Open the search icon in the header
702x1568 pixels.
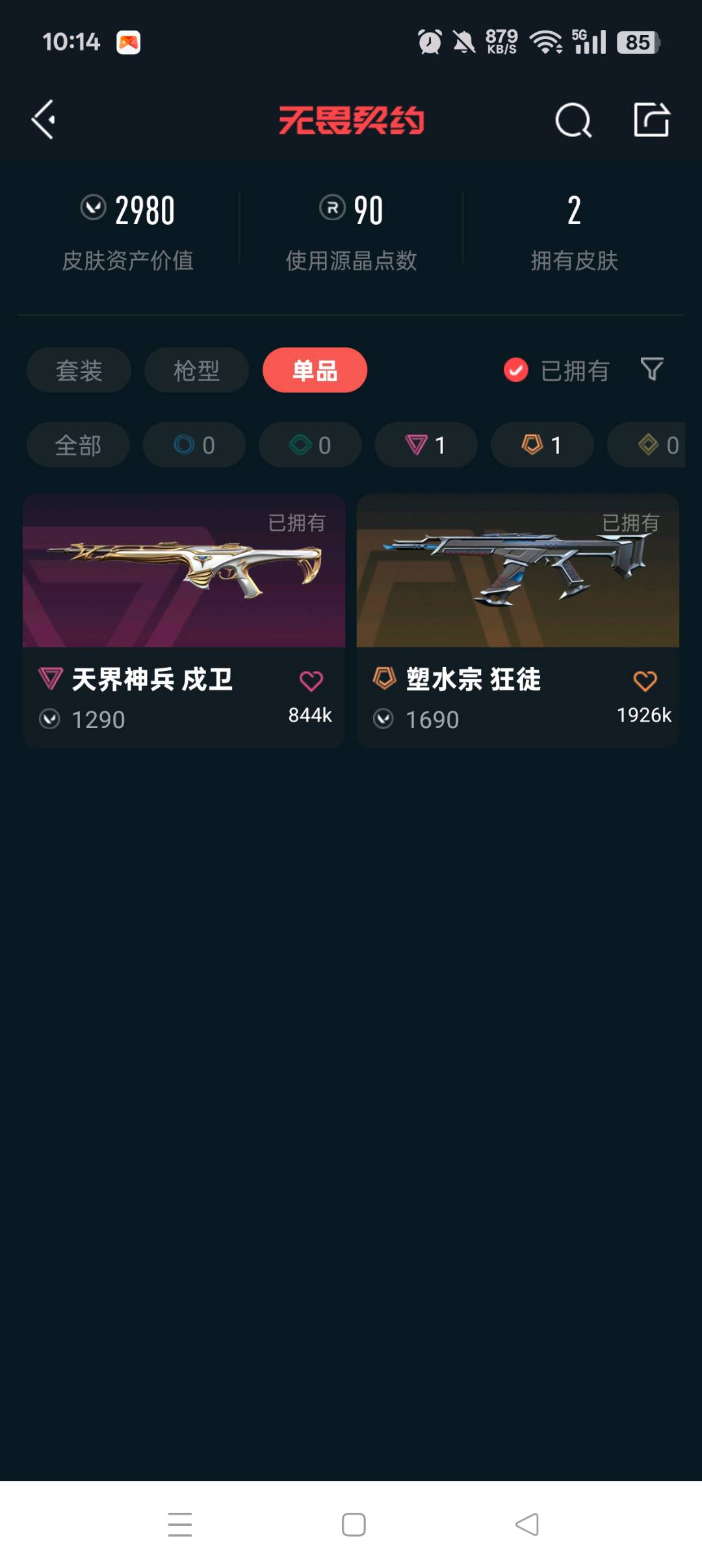point(573,120)
